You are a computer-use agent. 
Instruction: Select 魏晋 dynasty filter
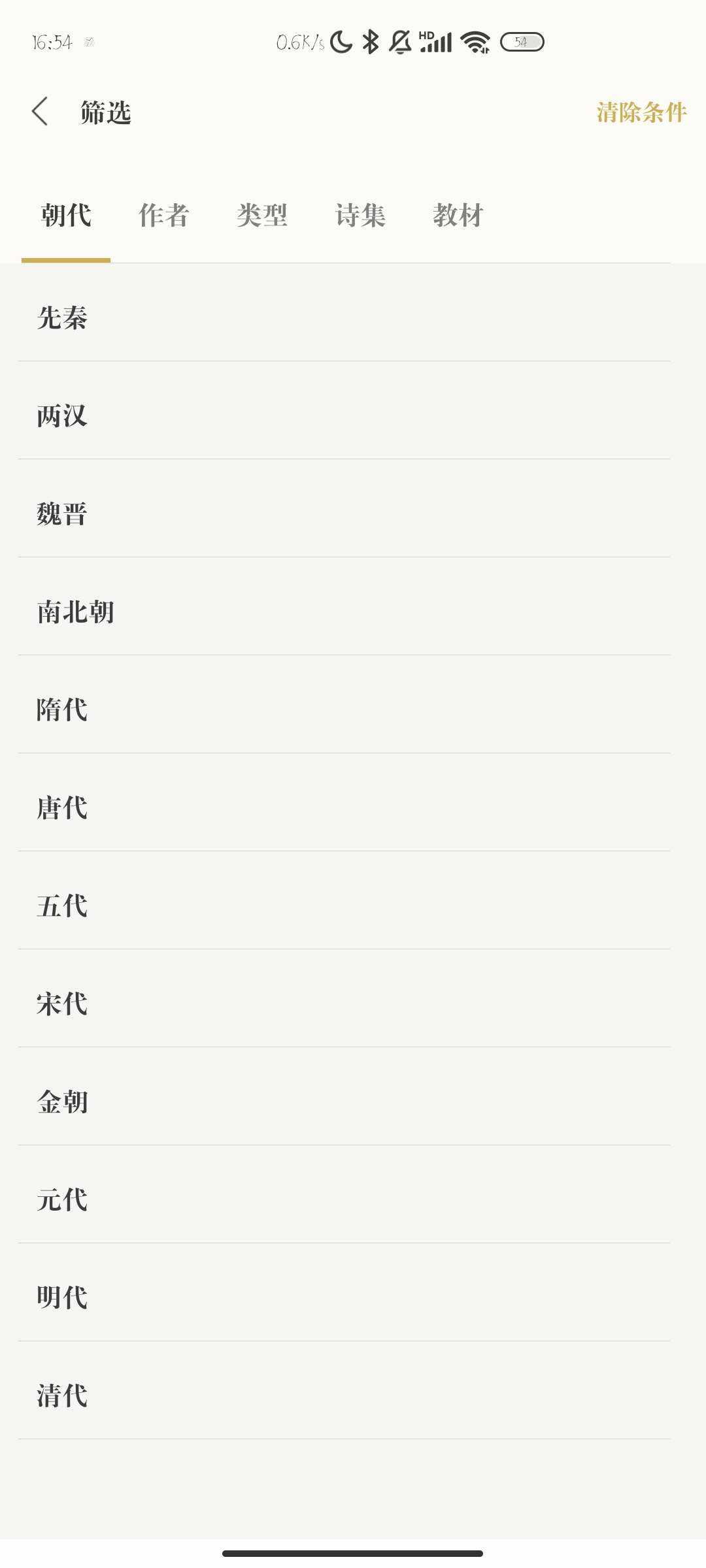345,508
